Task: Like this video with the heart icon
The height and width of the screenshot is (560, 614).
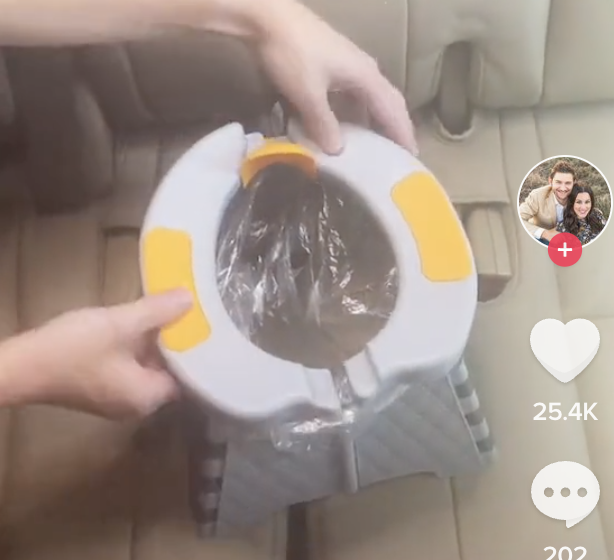Action: (x=564, y=352)
